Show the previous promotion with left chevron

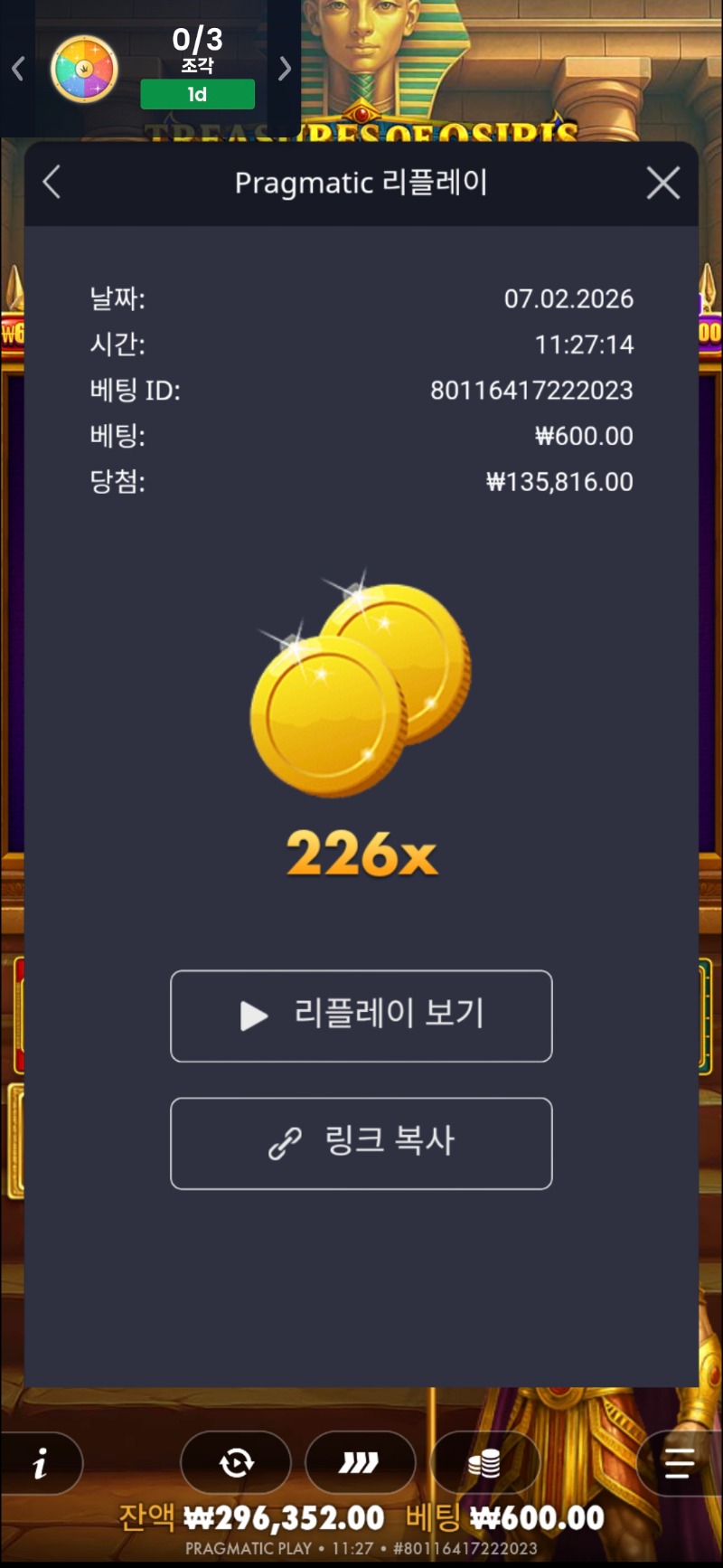point(18,69)
